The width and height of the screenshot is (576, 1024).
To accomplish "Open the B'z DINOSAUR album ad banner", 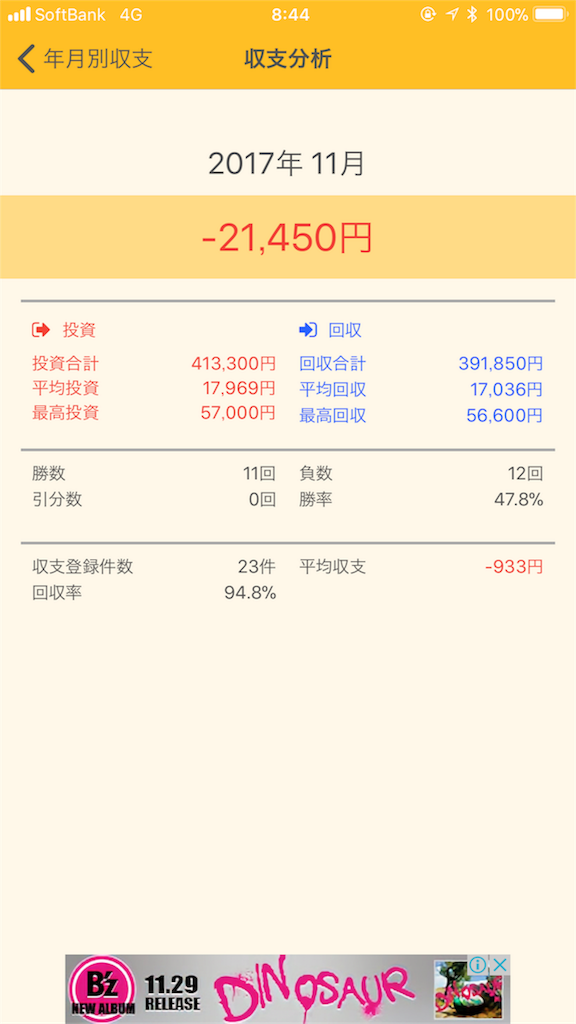I will coord(287,988).
